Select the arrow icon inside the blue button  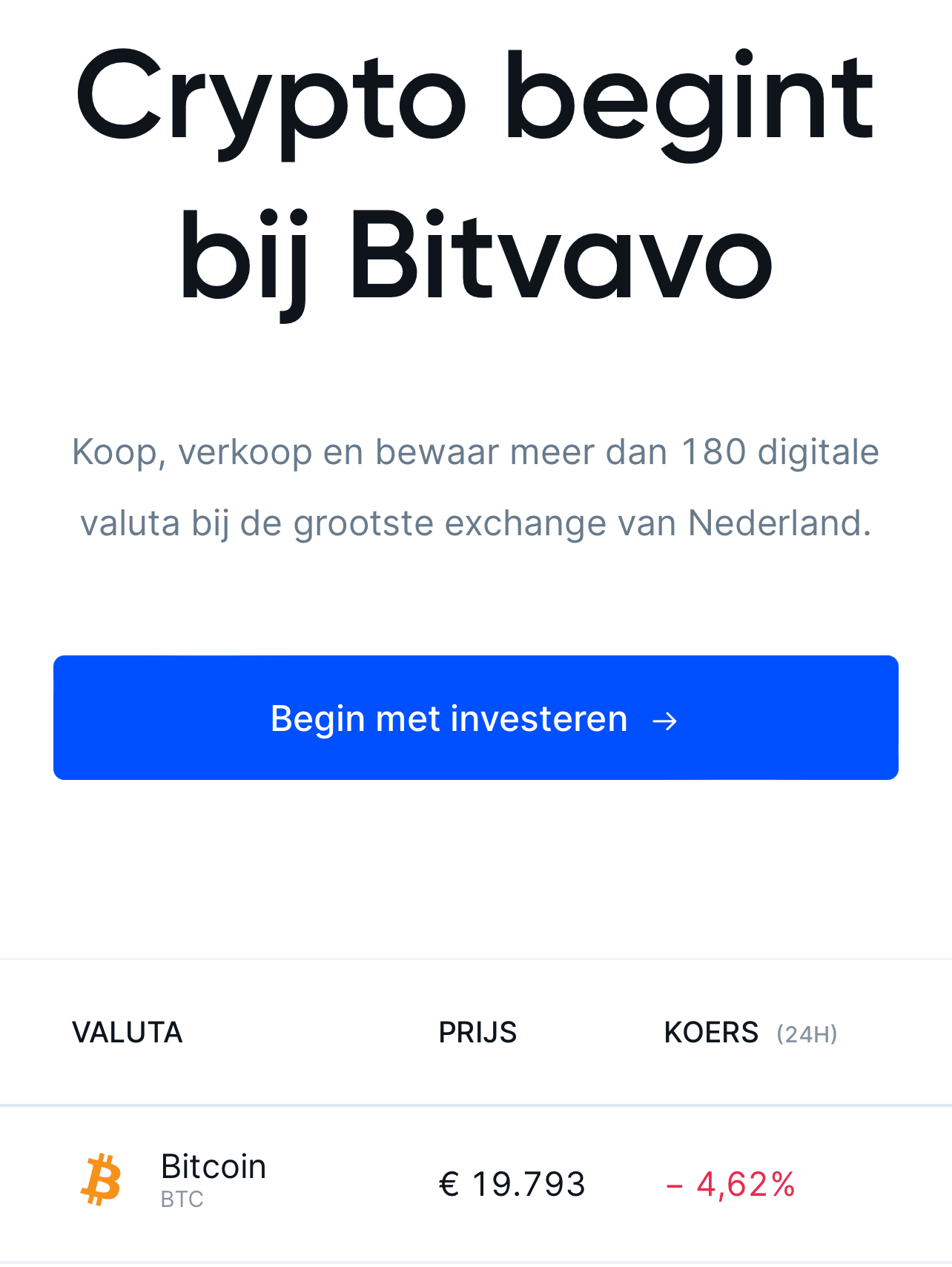coord(665,717)
